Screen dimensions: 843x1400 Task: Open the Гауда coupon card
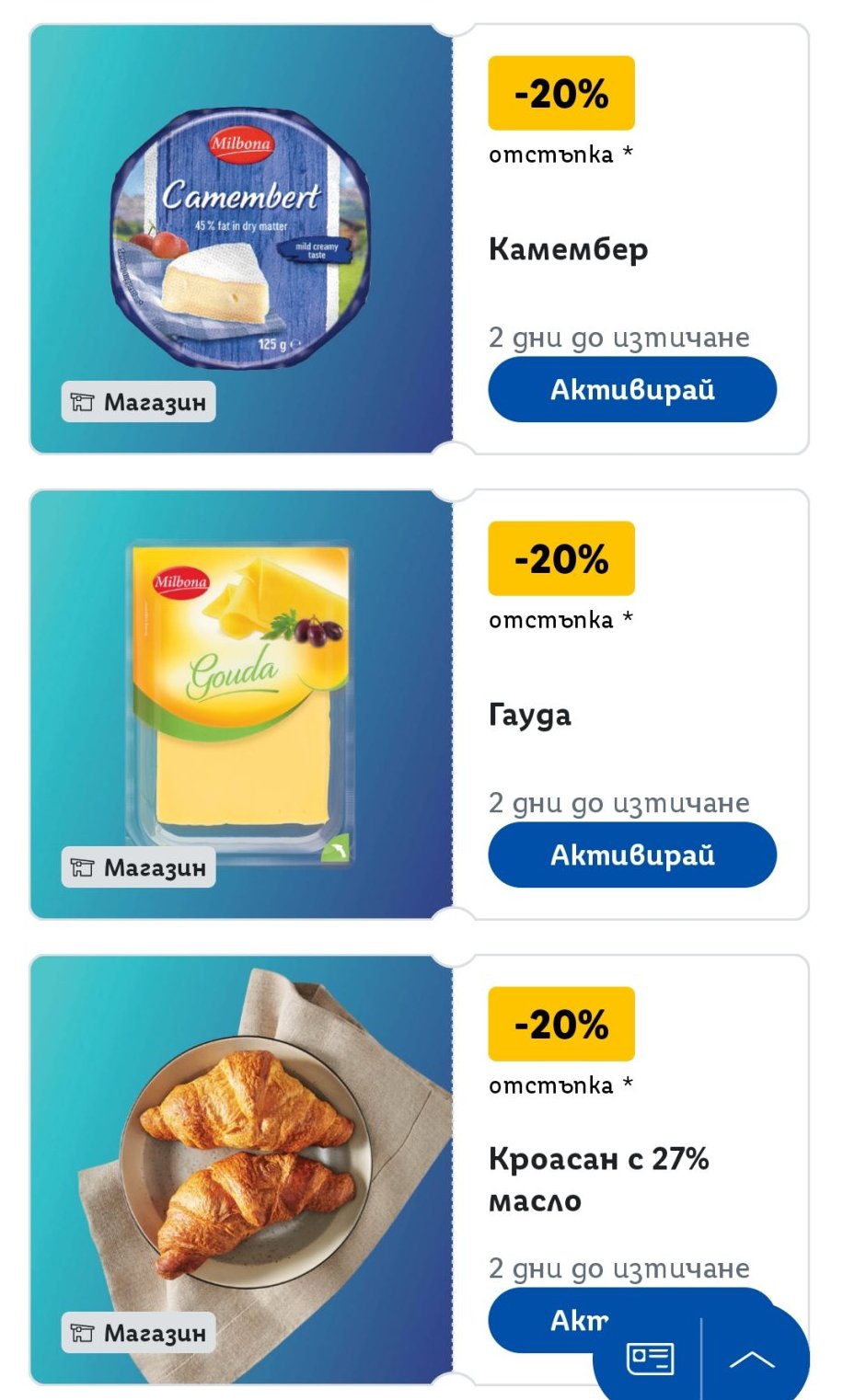[241, 705]
